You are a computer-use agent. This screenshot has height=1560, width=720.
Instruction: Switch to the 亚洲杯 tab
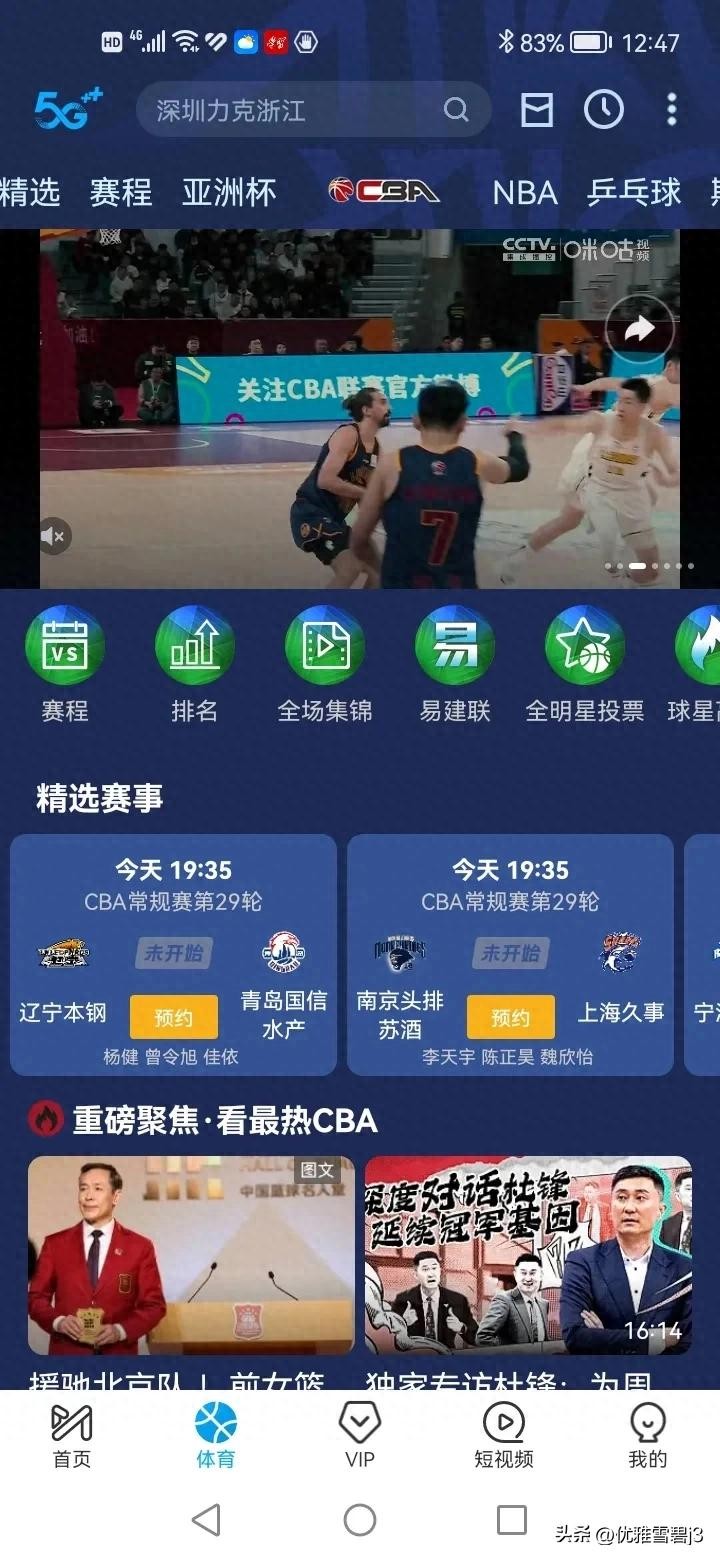(x=229, y=192)
